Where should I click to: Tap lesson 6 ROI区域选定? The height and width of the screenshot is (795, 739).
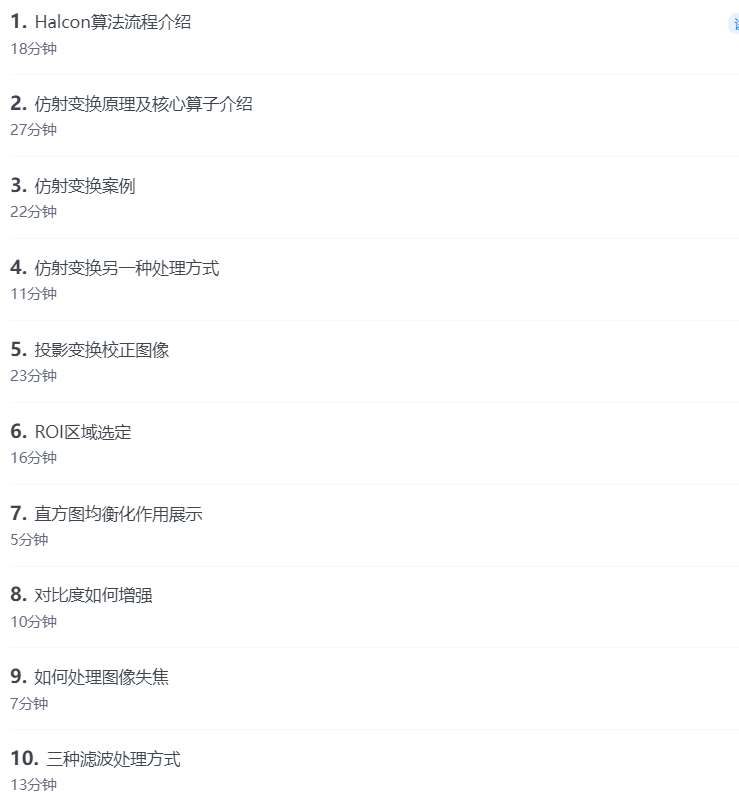[82, 432]
